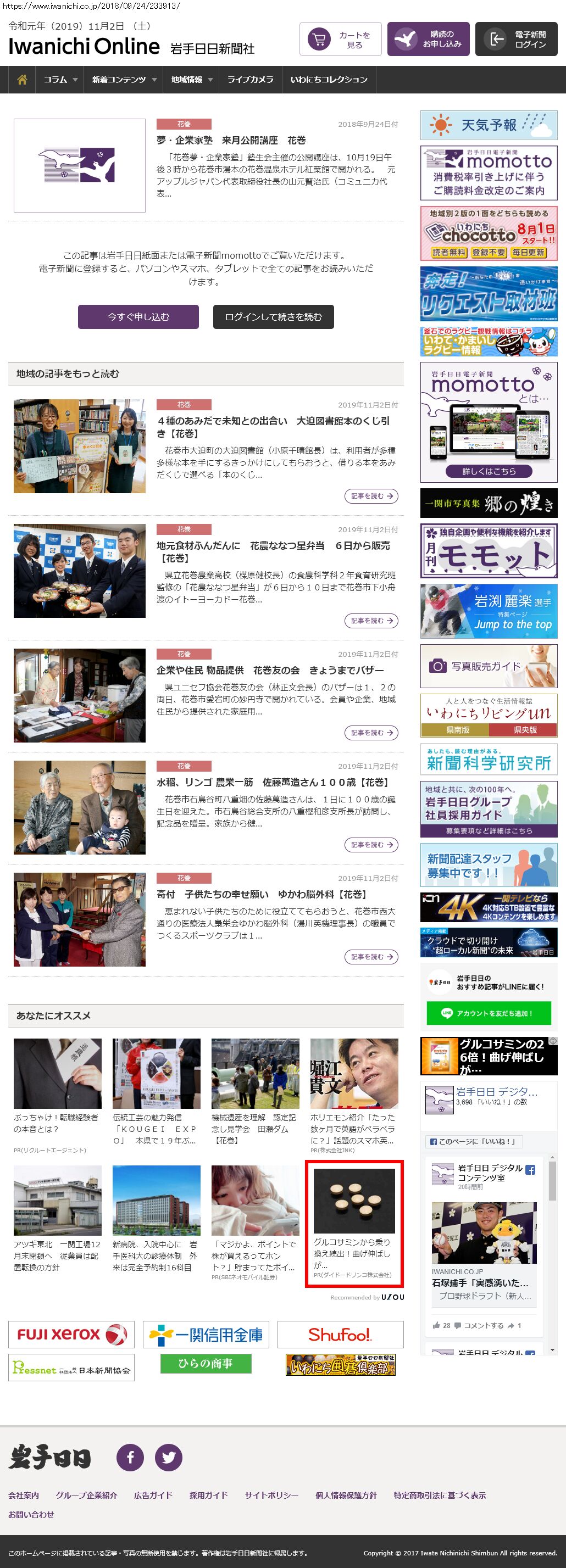Open the home icon in the nav bar
566x1568 pixels.
22,80
